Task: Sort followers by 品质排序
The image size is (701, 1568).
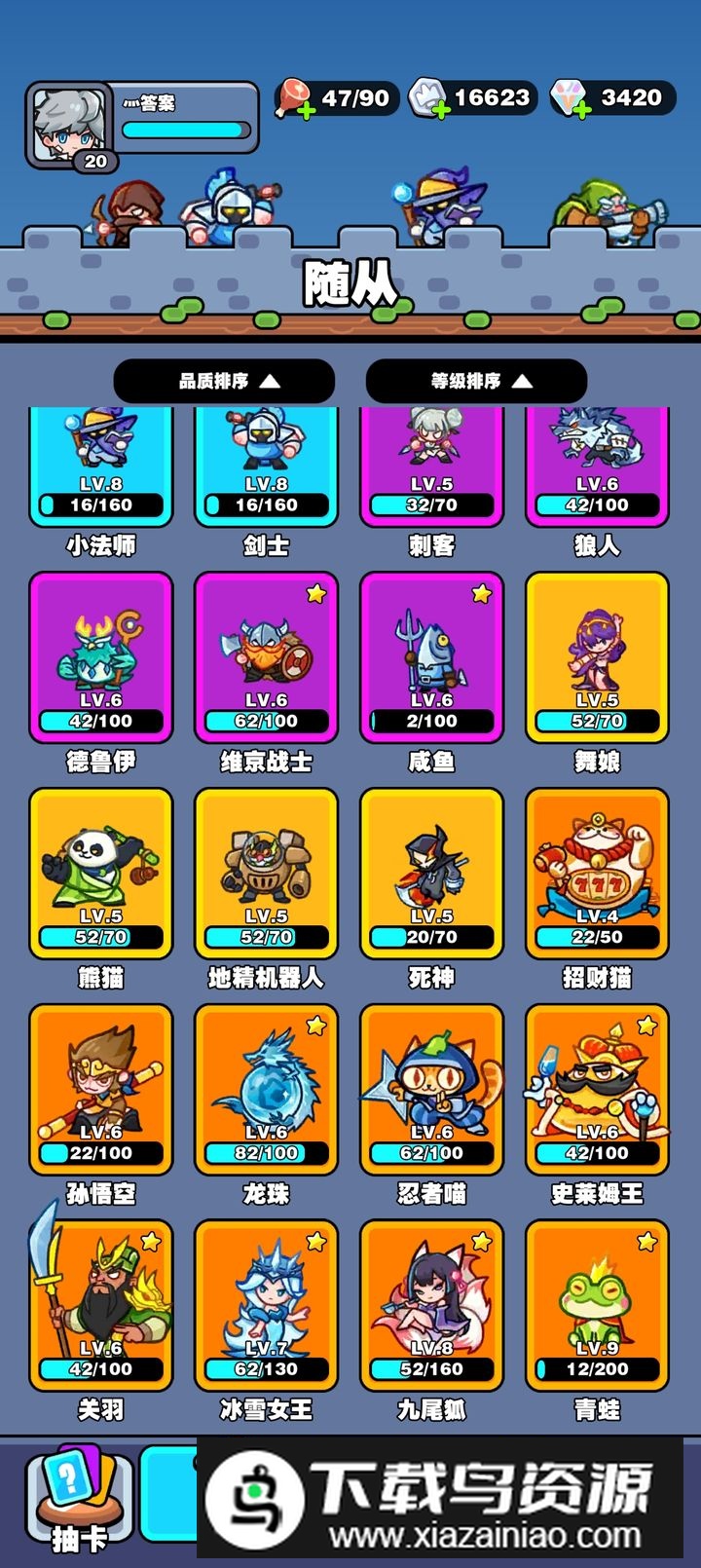Action: [225, 381]
